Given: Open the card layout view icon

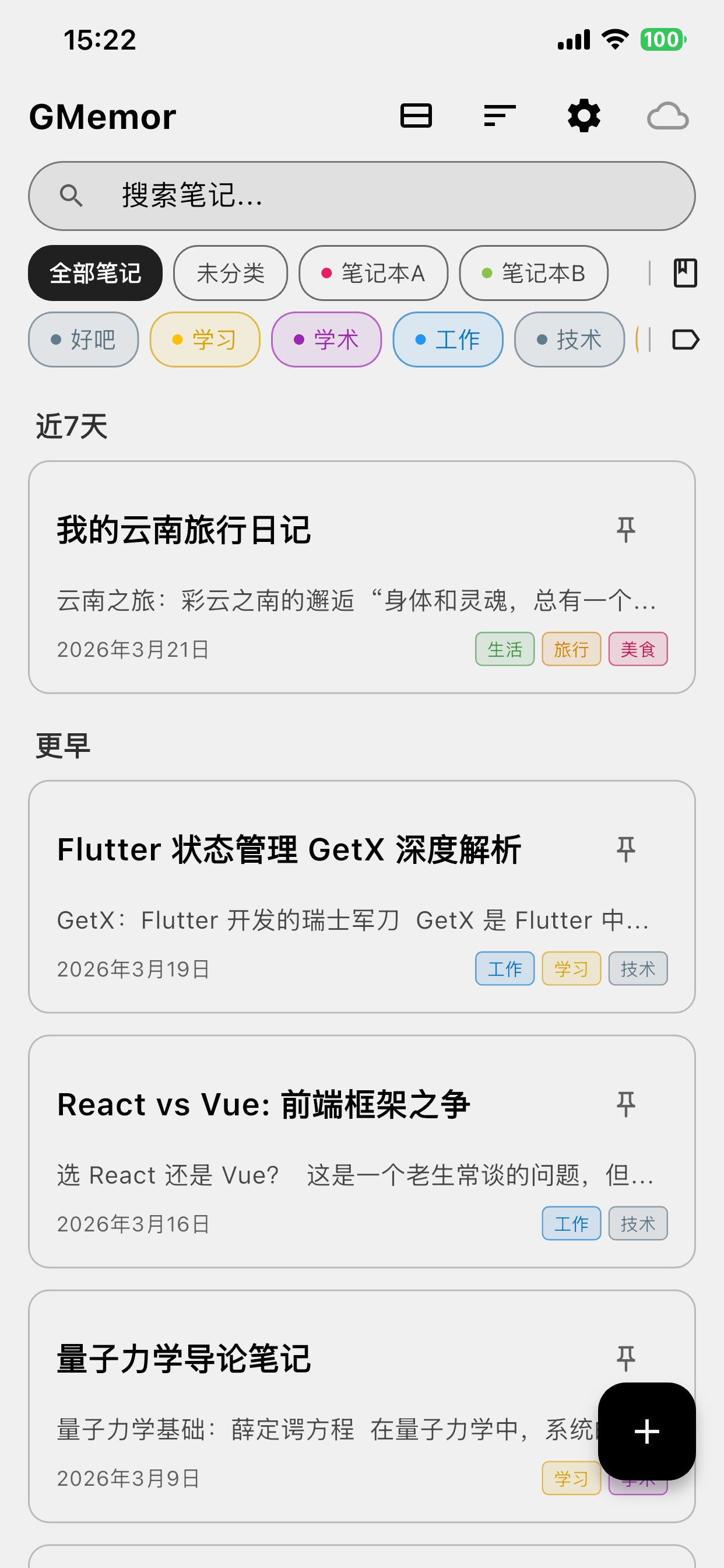Looking at the screenshot, I should tap(416, 116).
